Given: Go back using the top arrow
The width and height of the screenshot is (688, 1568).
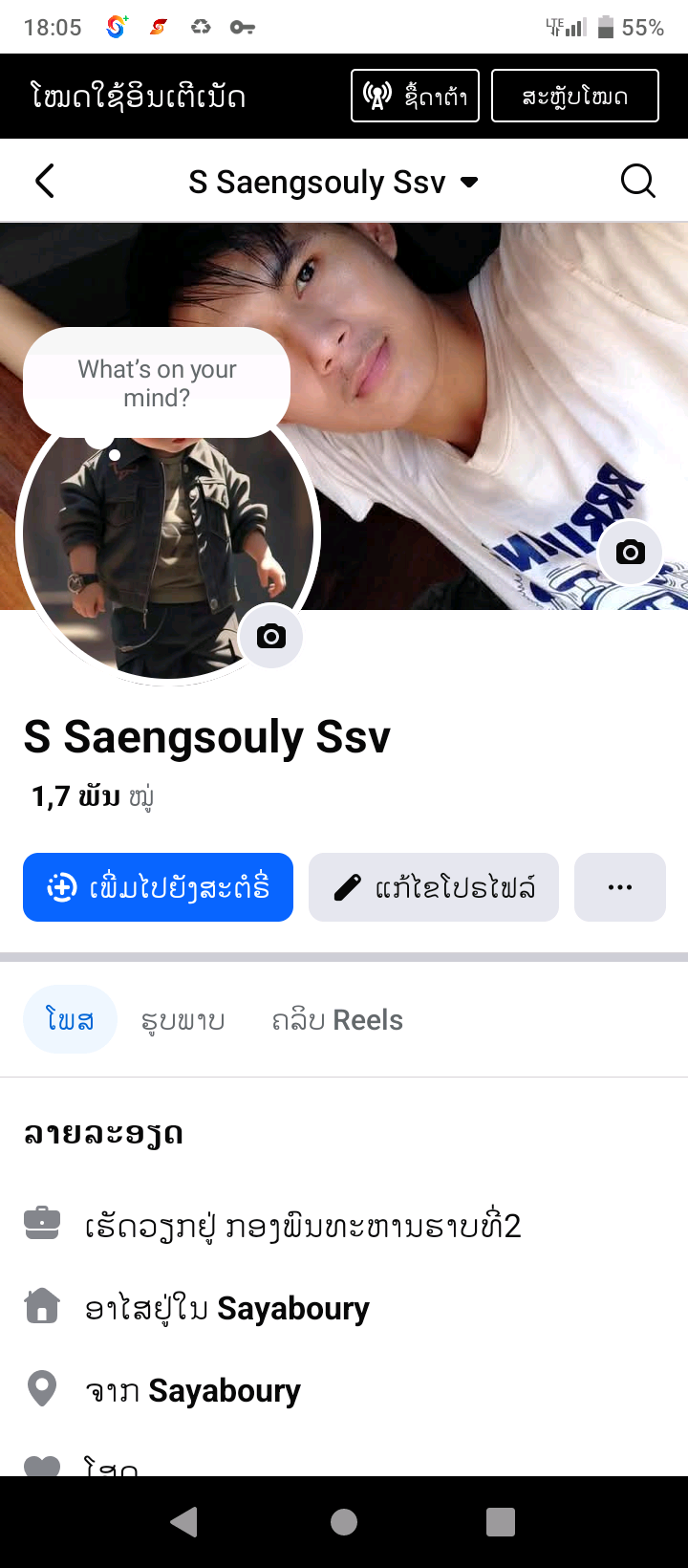Looking at the screenshot, I should click(x=45, y=181).
